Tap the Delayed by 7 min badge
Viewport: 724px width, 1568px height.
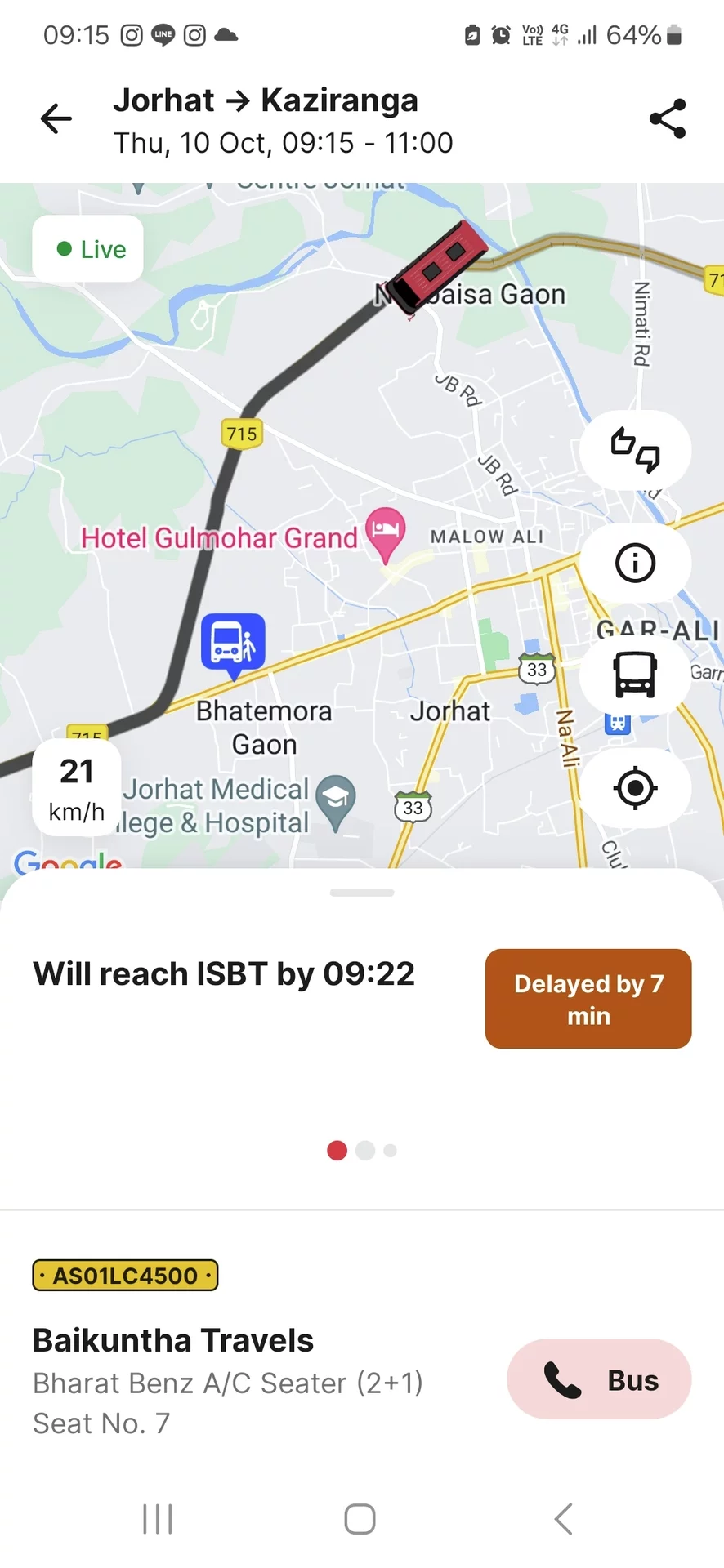tap(588, 999)
